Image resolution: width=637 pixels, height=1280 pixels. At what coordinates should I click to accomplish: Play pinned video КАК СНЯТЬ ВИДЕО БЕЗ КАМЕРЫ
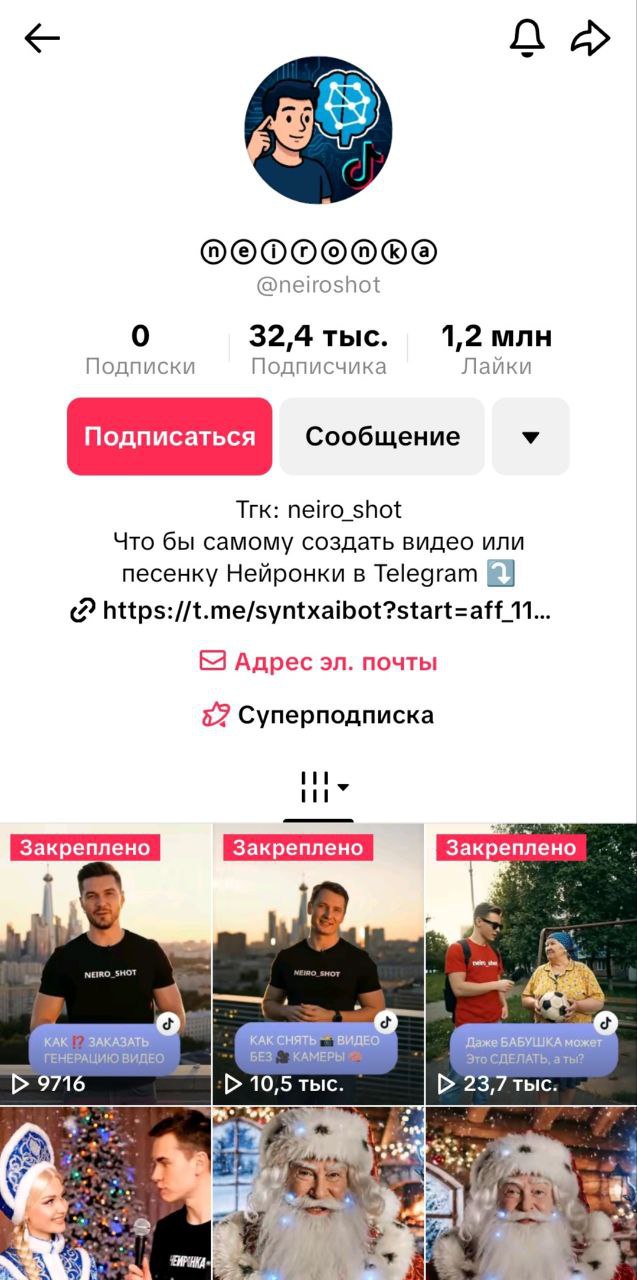pyautogui.click(x=318, y=964)
